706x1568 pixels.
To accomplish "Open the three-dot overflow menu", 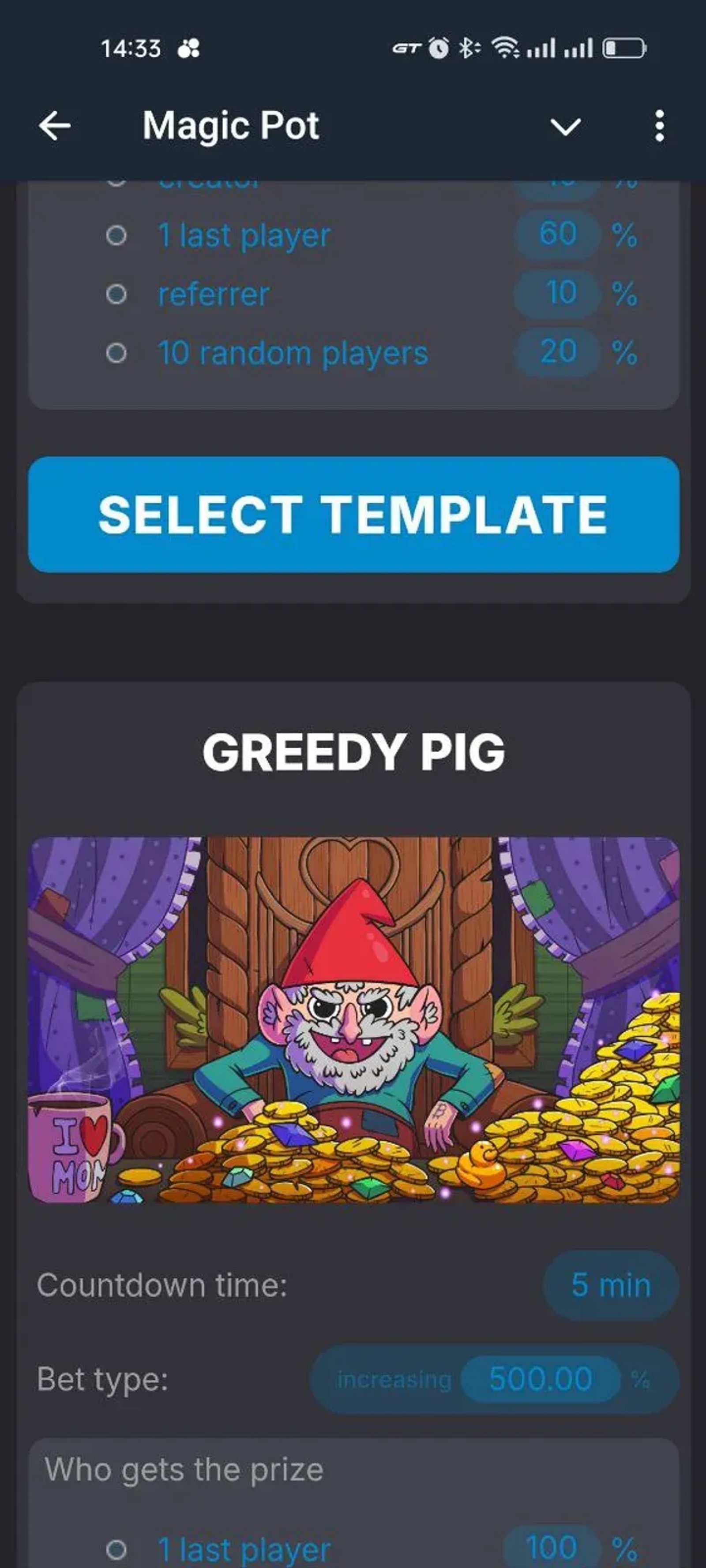I will pyautogui.click(x=659, y=126).
